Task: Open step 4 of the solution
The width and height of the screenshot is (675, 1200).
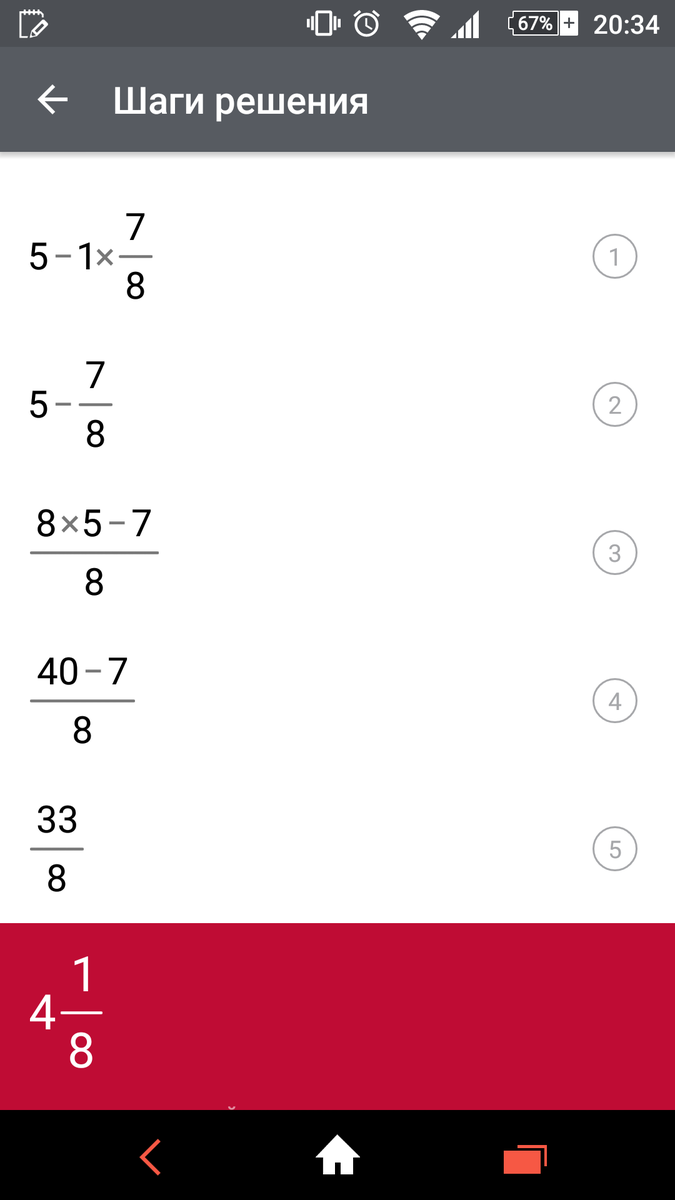Action: pyautogui.click(x=614, y=701)
